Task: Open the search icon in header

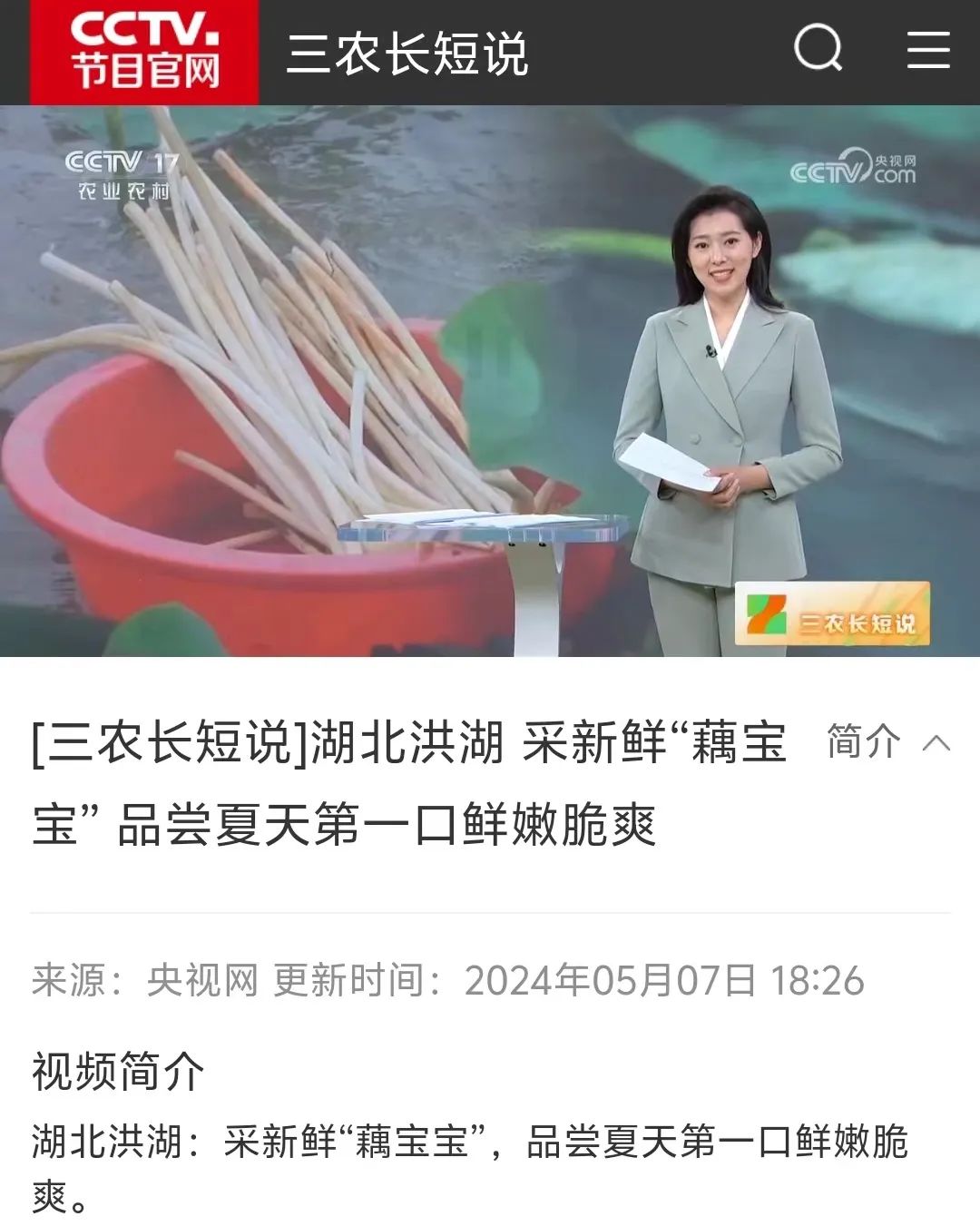Action: 818,48
